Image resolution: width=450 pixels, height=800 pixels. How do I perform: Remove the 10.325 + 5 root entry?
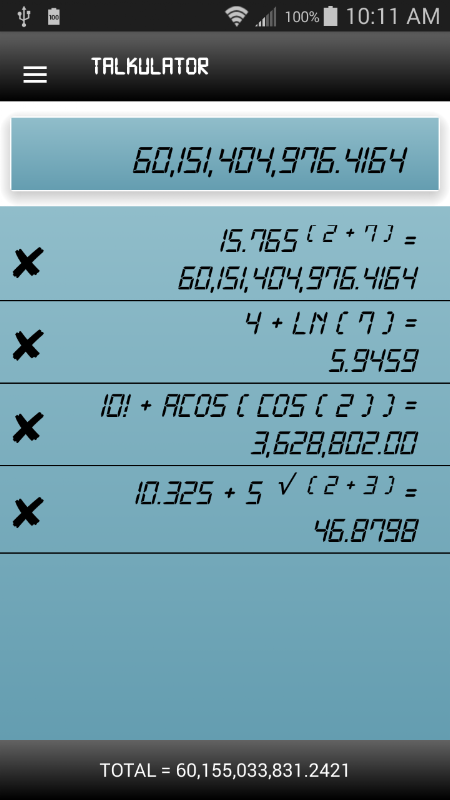click(x=28, y=512)
